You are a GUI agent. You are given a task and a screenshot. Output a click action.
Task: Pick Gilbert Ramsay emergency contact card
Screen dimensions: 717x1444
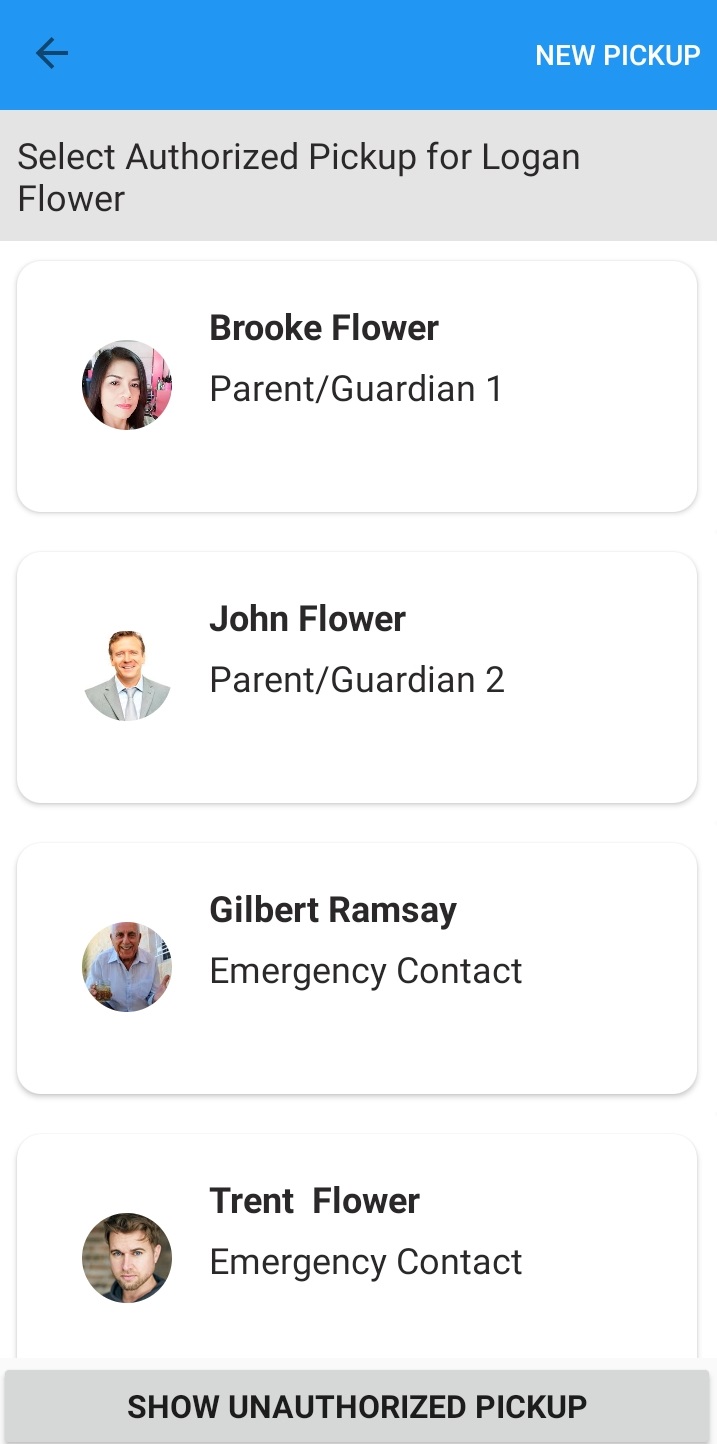[356, 968]
